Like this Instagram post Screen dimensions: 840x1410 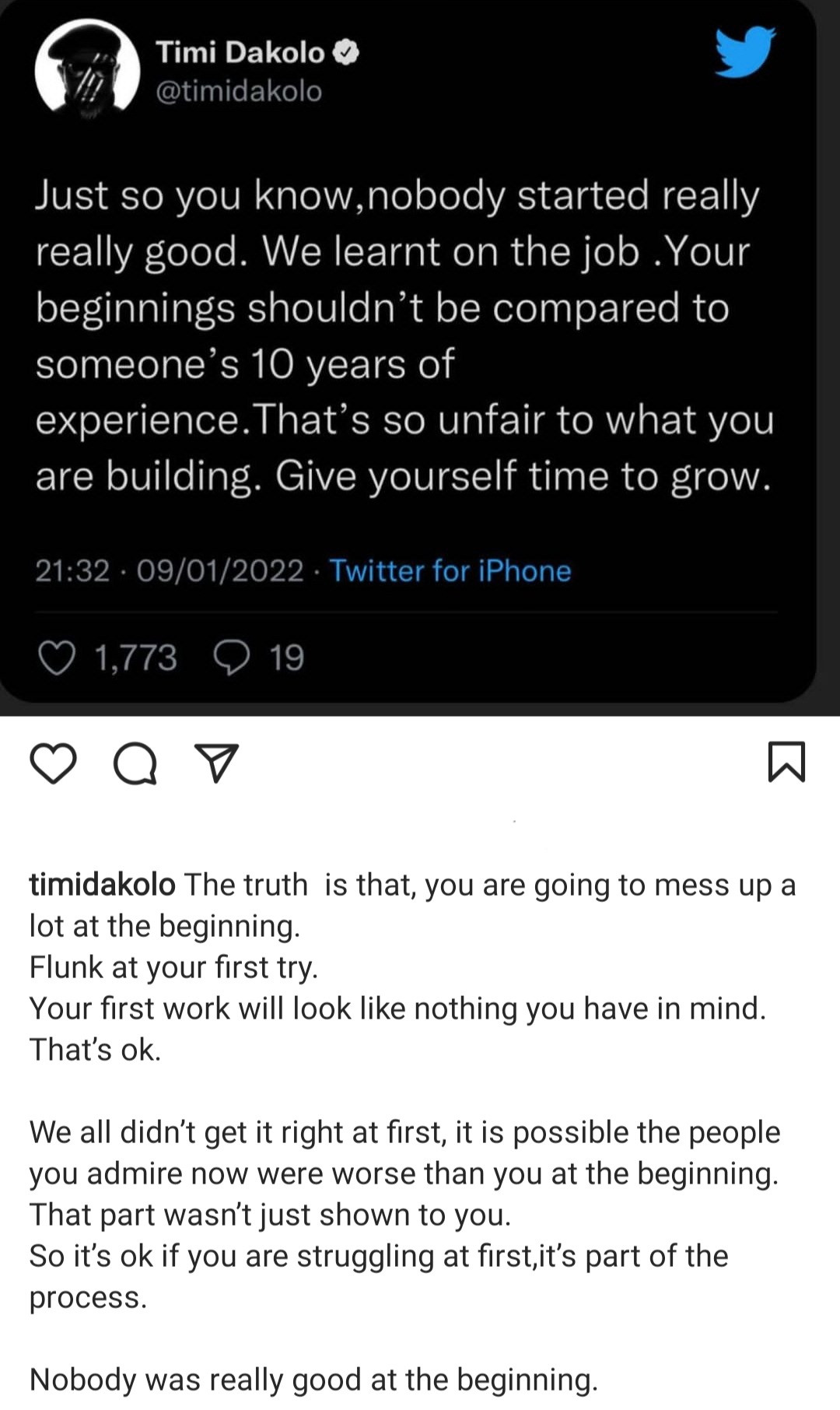point(54,763)
